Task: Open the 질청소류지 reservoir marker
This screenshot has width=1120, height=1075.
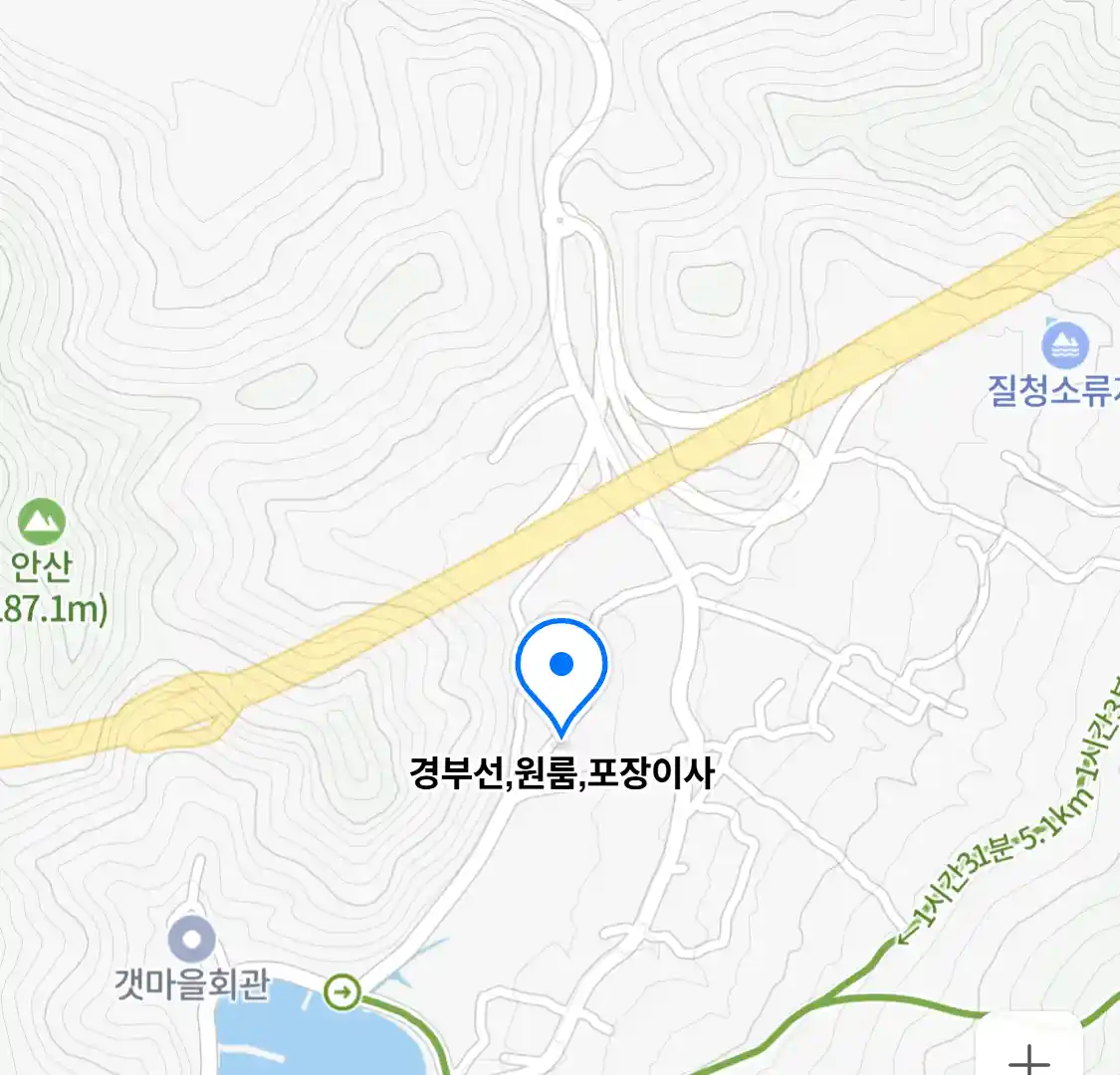Action: 1064,345
